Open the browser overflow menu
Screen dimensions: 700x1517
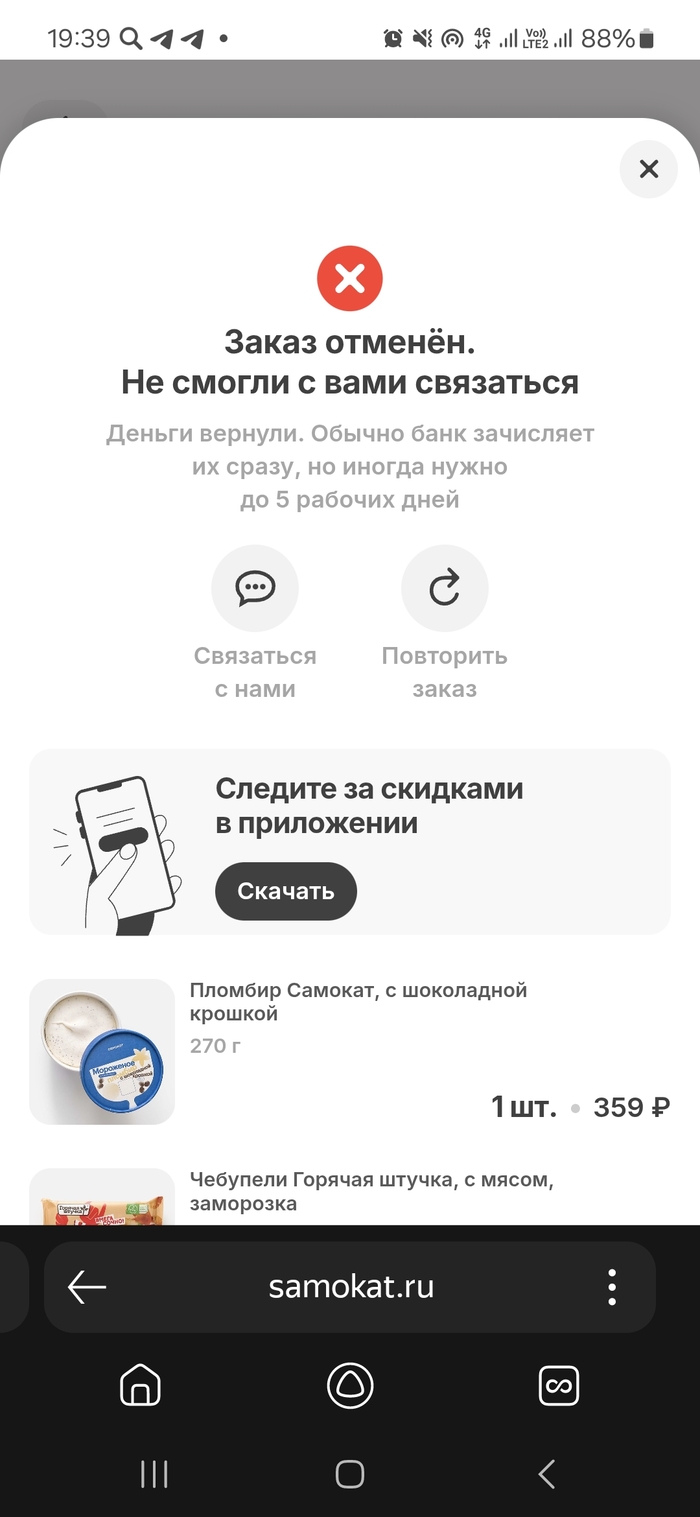(612, 1287)
